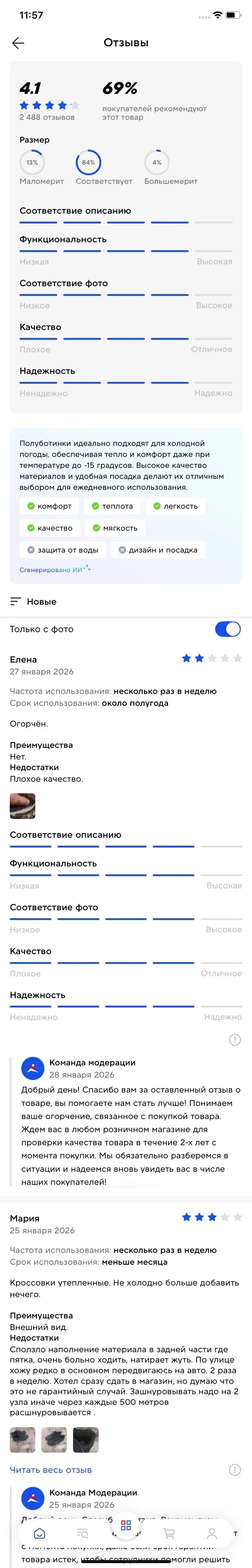252x1568 pixels.
Task: Select the легкость chip
Action: [x=175, y=506]
